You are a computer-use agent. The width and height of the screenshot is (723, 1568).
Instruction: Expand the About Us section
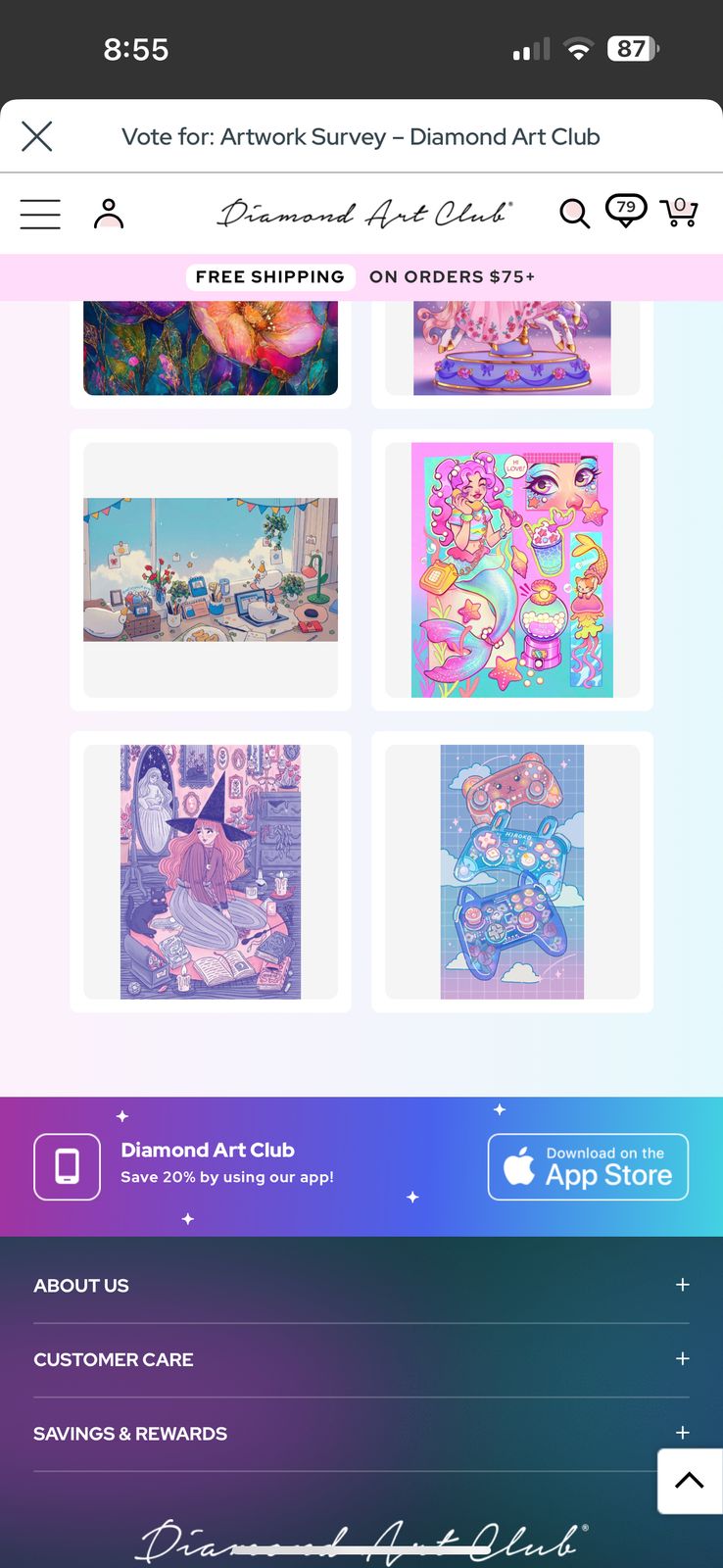click(x=361, y=1285)
